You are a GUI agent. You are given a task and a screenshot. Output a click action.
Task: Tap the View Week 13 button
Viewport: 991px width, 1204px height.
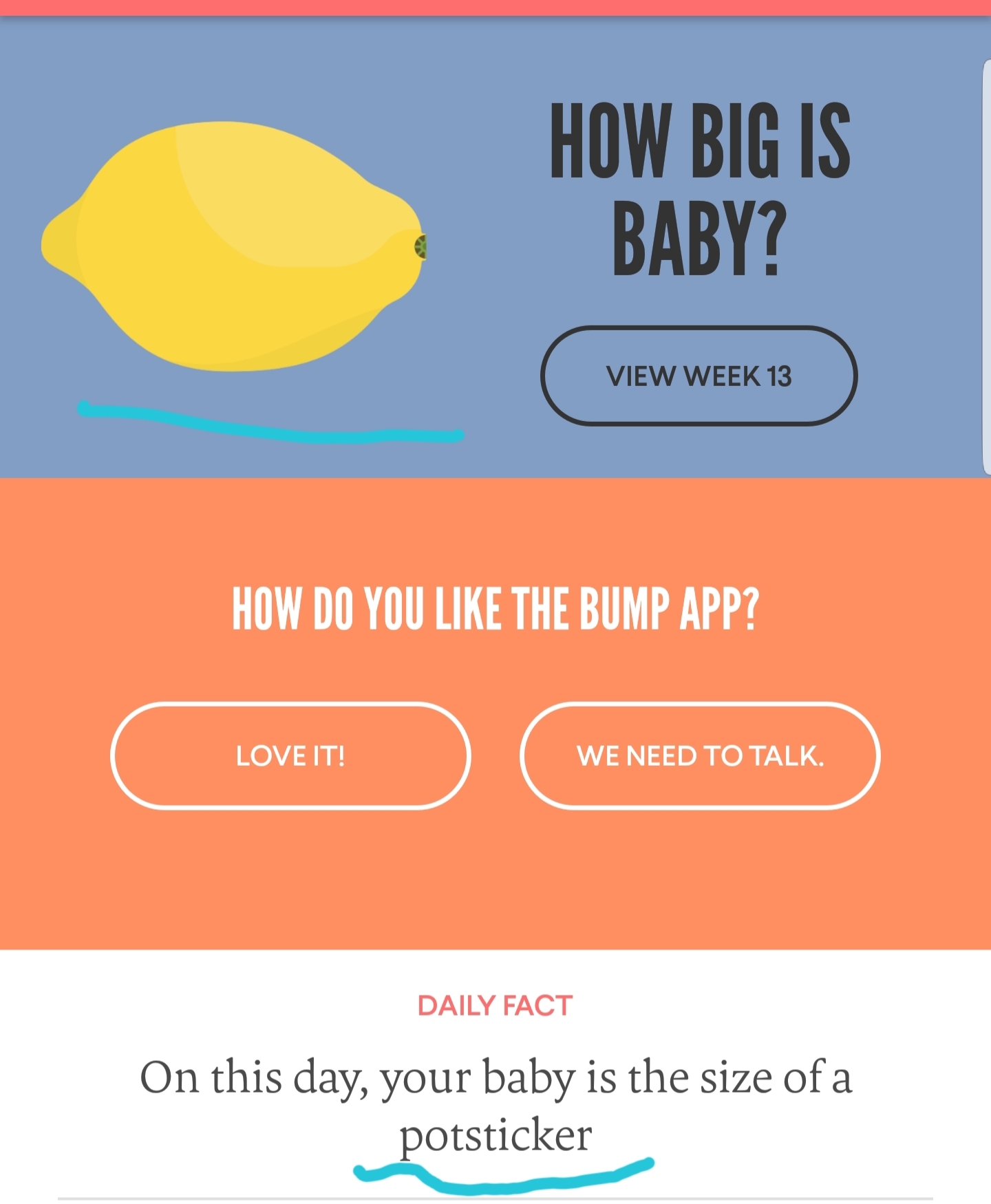699,376
